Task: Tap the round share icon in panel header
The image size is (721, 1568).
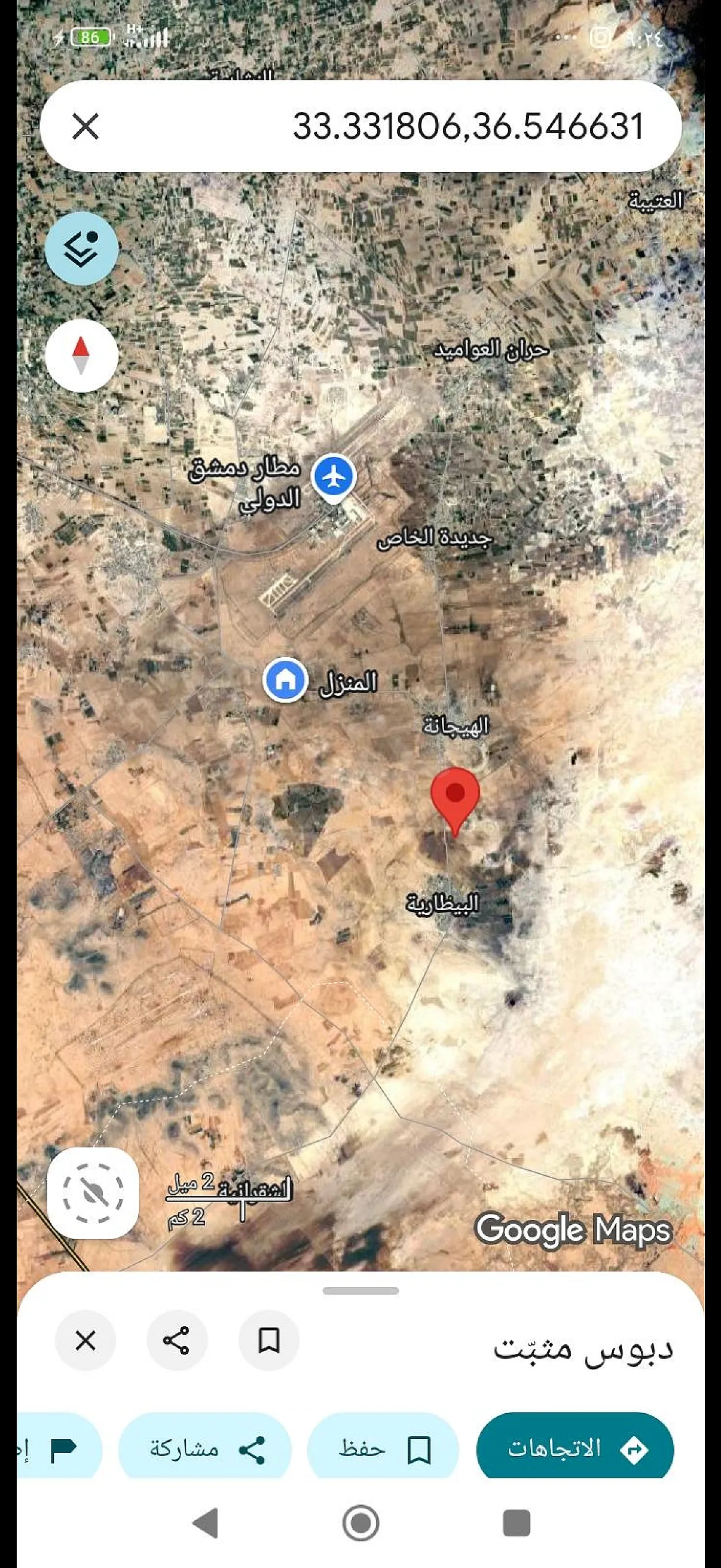Action: pyautogui.click(x=176, y=1340)
